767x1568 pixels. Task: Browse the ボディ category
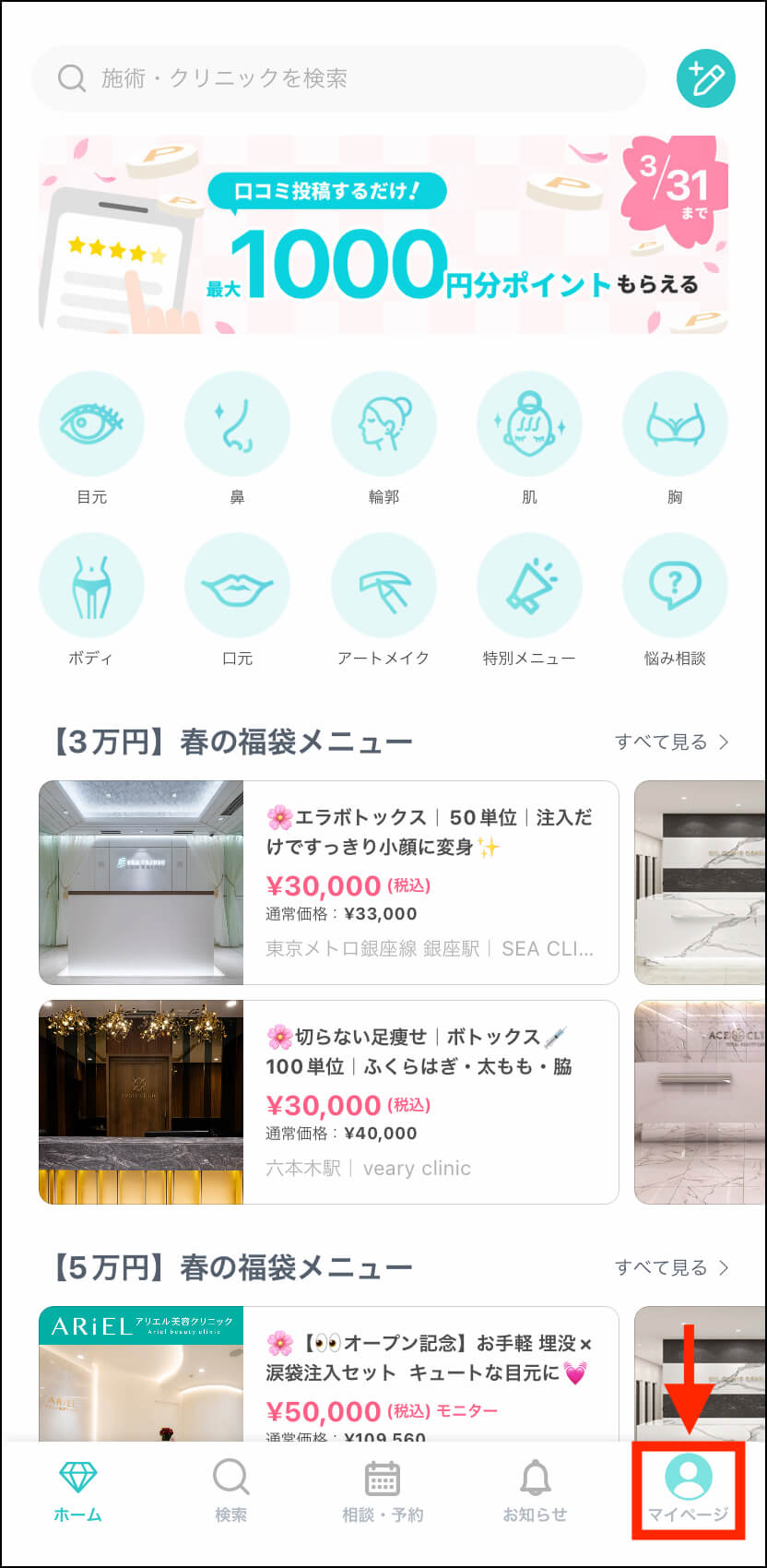[x=92, y=600]
